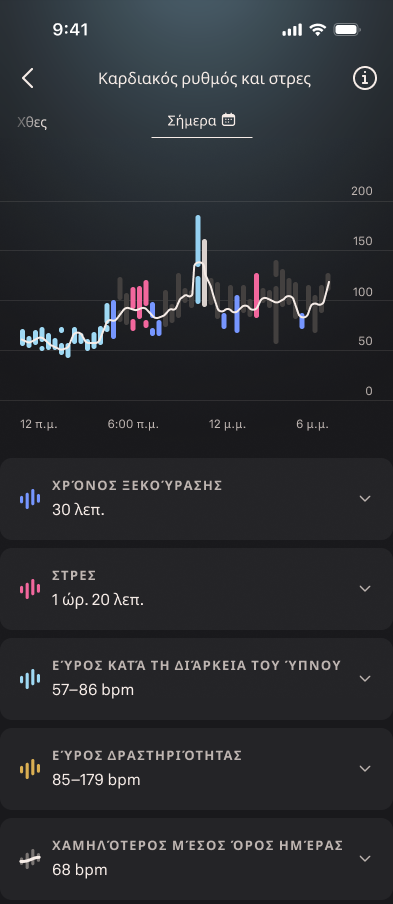Expand the Χρόνος ξεκούρασης card
This screenshot has width=393, height=904.
196,499
